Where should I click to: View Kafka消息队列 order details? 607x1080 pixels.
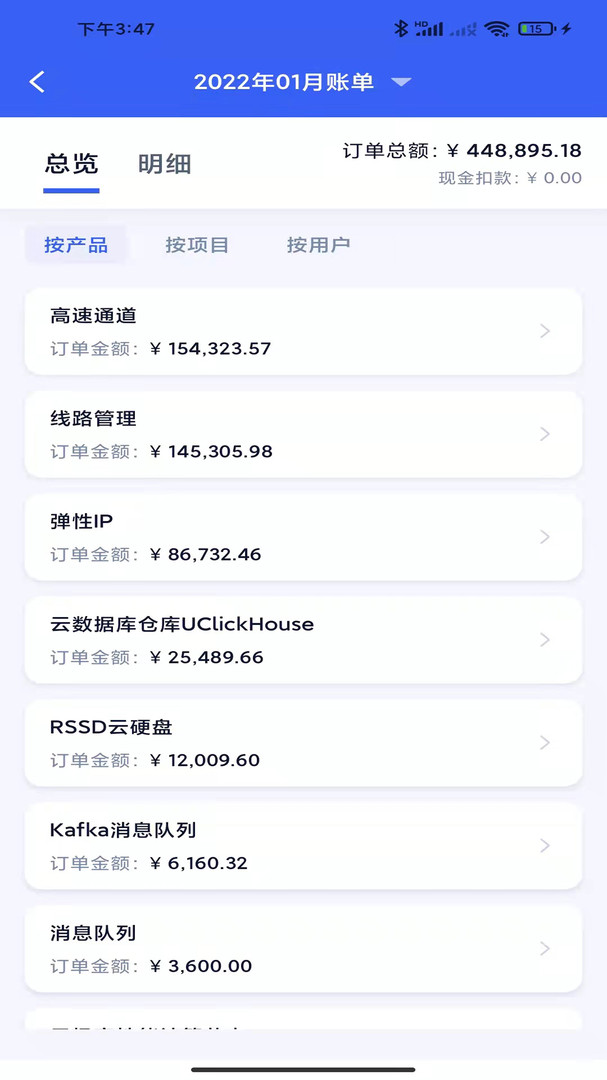[303, 846]
